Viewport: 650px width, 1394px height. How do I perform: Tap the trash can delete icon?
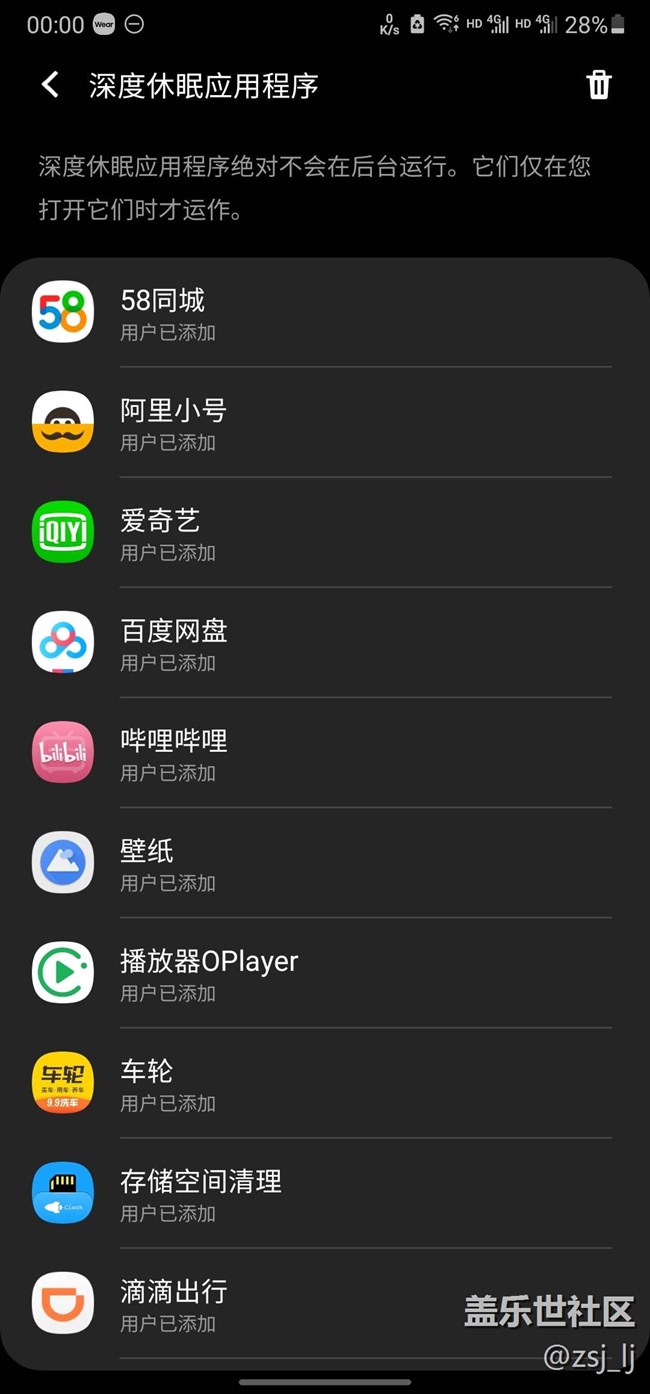[598, 86]
